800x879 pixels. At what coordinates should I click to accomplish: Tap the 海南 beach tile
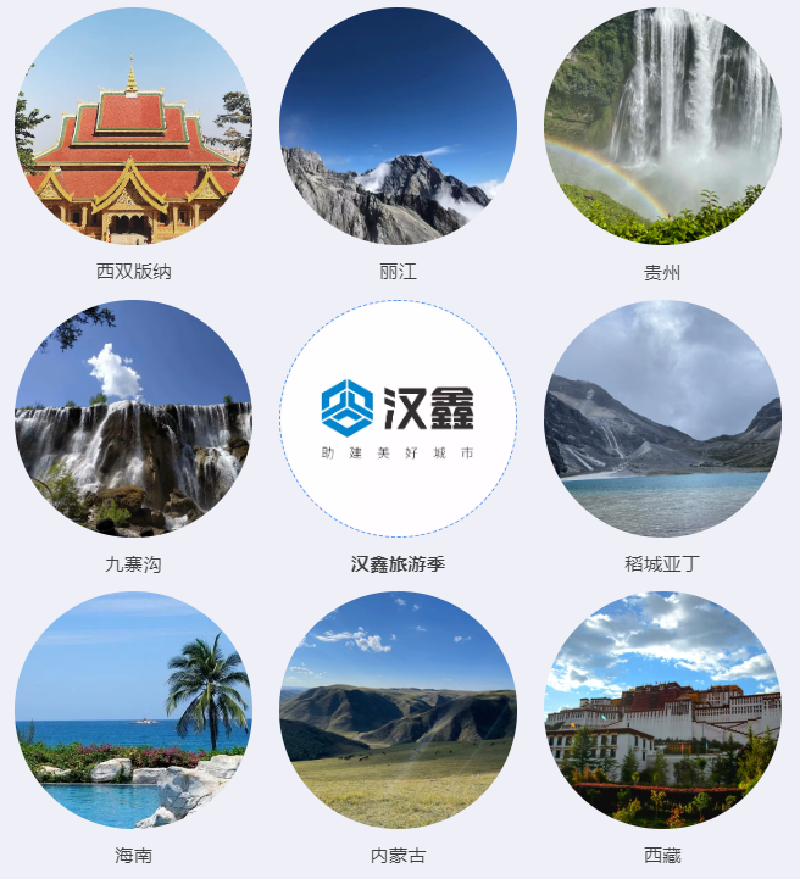133,710
